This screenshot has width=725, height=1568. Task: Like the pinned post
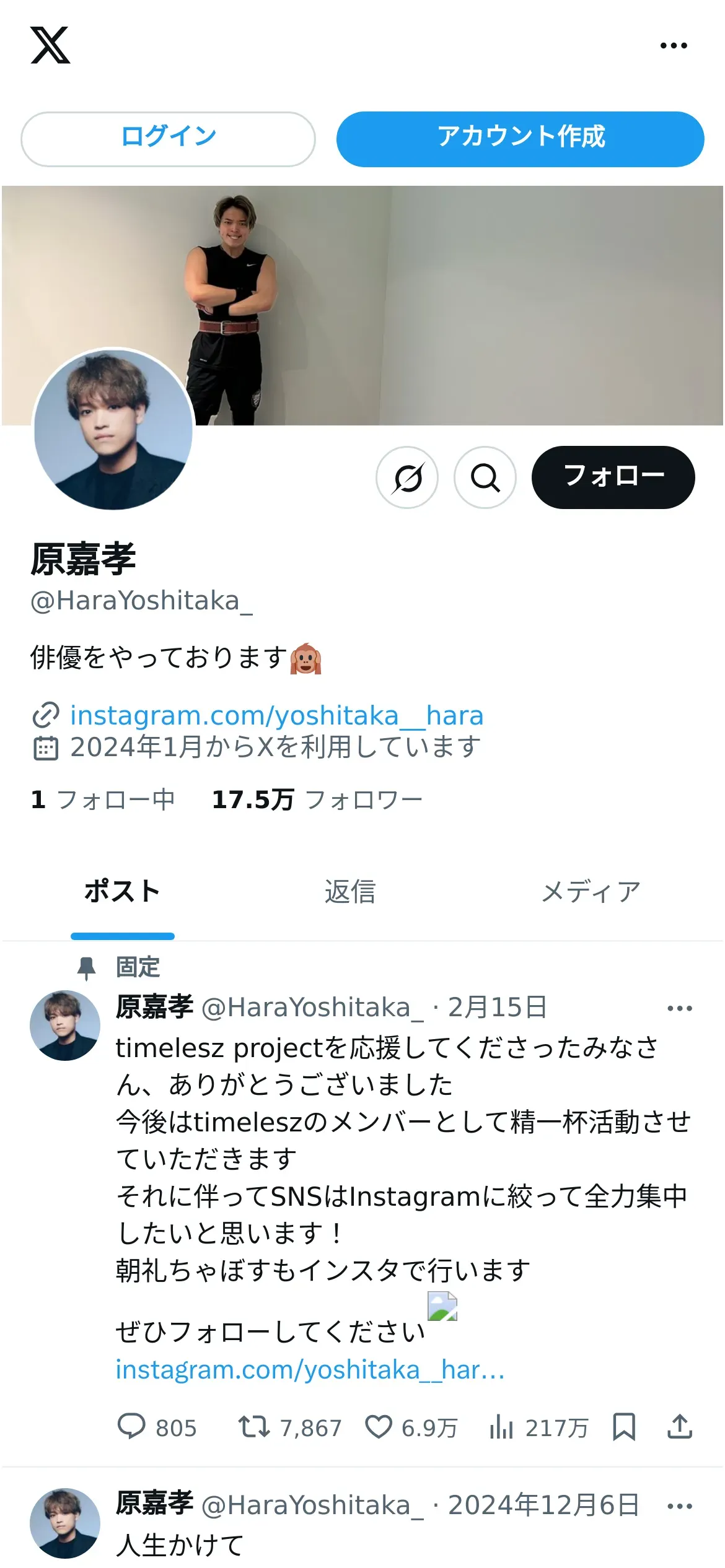[411, 1427]
